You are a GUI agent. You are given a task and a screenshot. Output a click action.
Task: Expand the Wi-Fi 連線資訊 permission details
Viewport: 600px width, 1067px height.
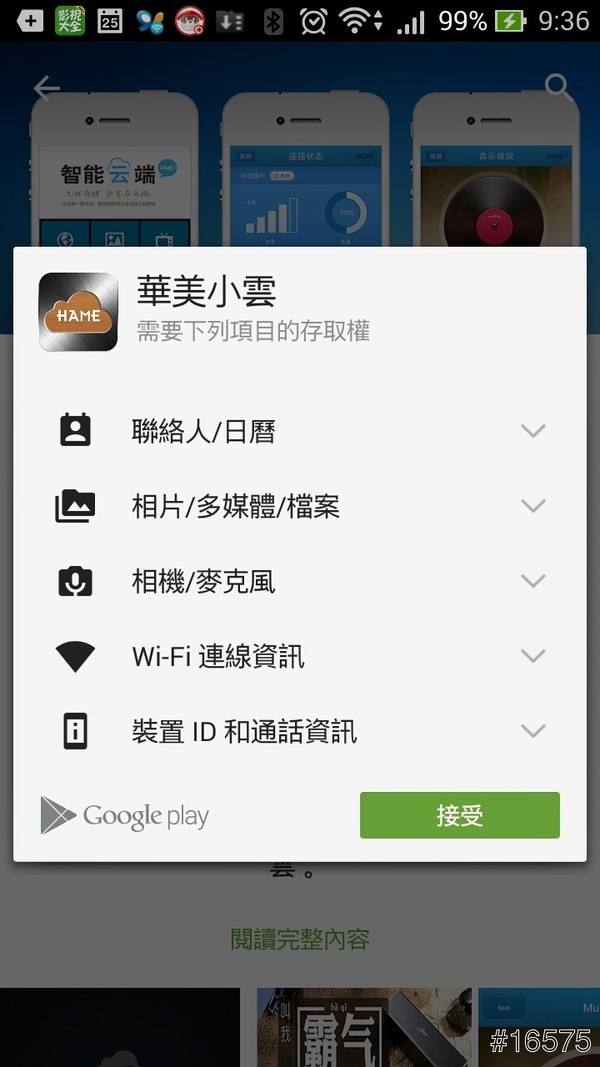[x=533, y=656]
